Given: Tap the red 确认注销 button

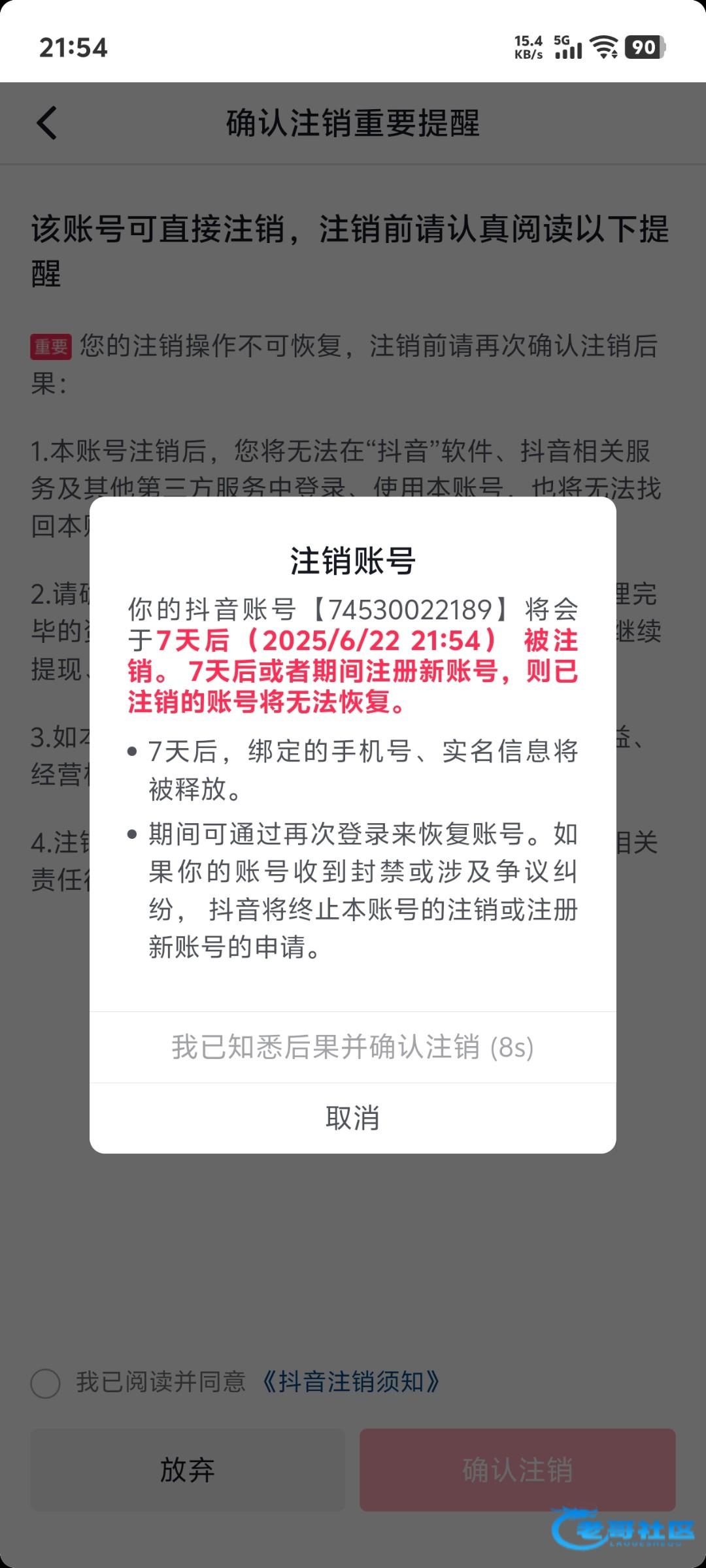Looking at the screenshot, I should (517, 1469).
